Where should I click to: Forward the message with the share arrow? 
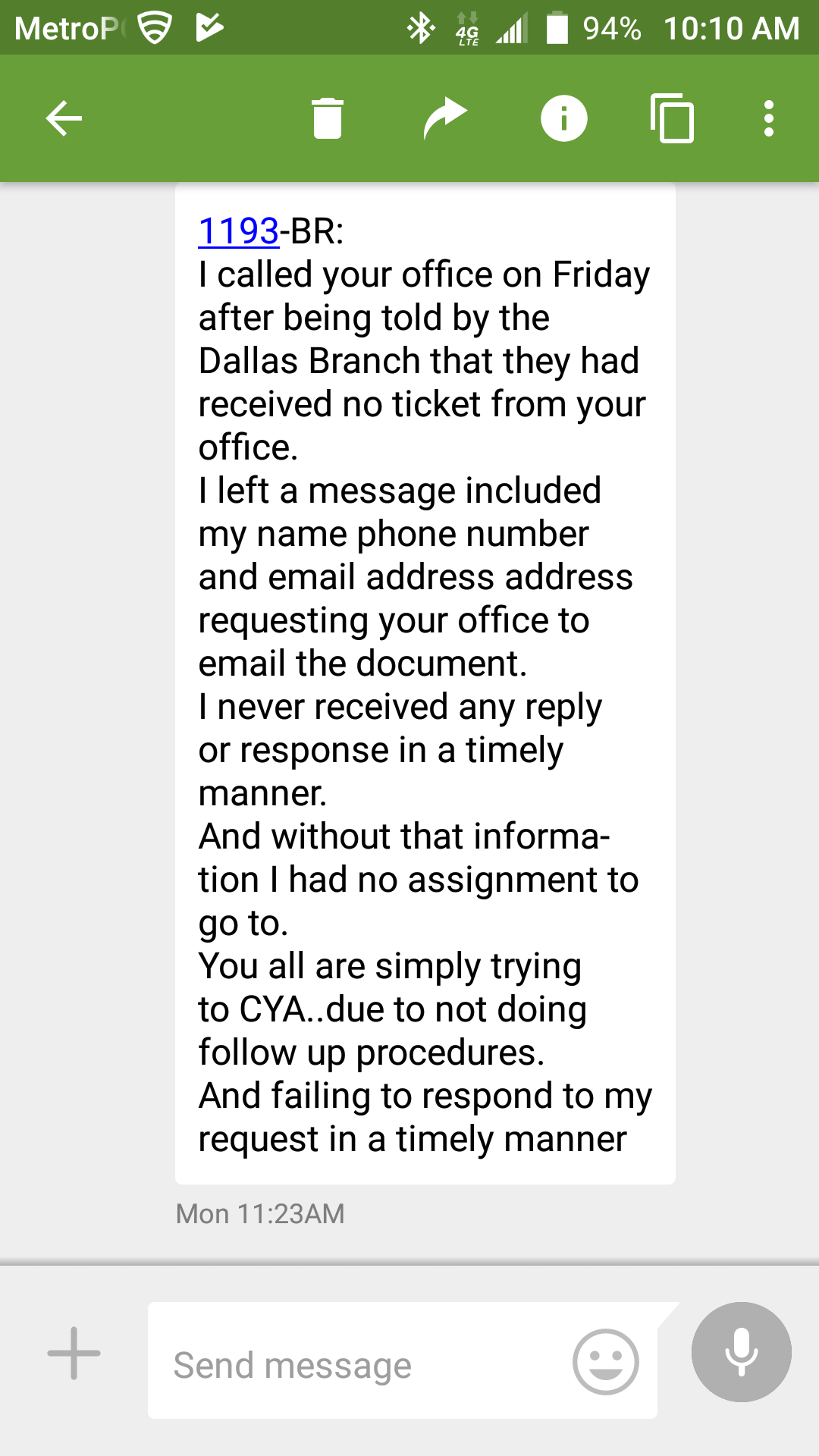(444, 118)
